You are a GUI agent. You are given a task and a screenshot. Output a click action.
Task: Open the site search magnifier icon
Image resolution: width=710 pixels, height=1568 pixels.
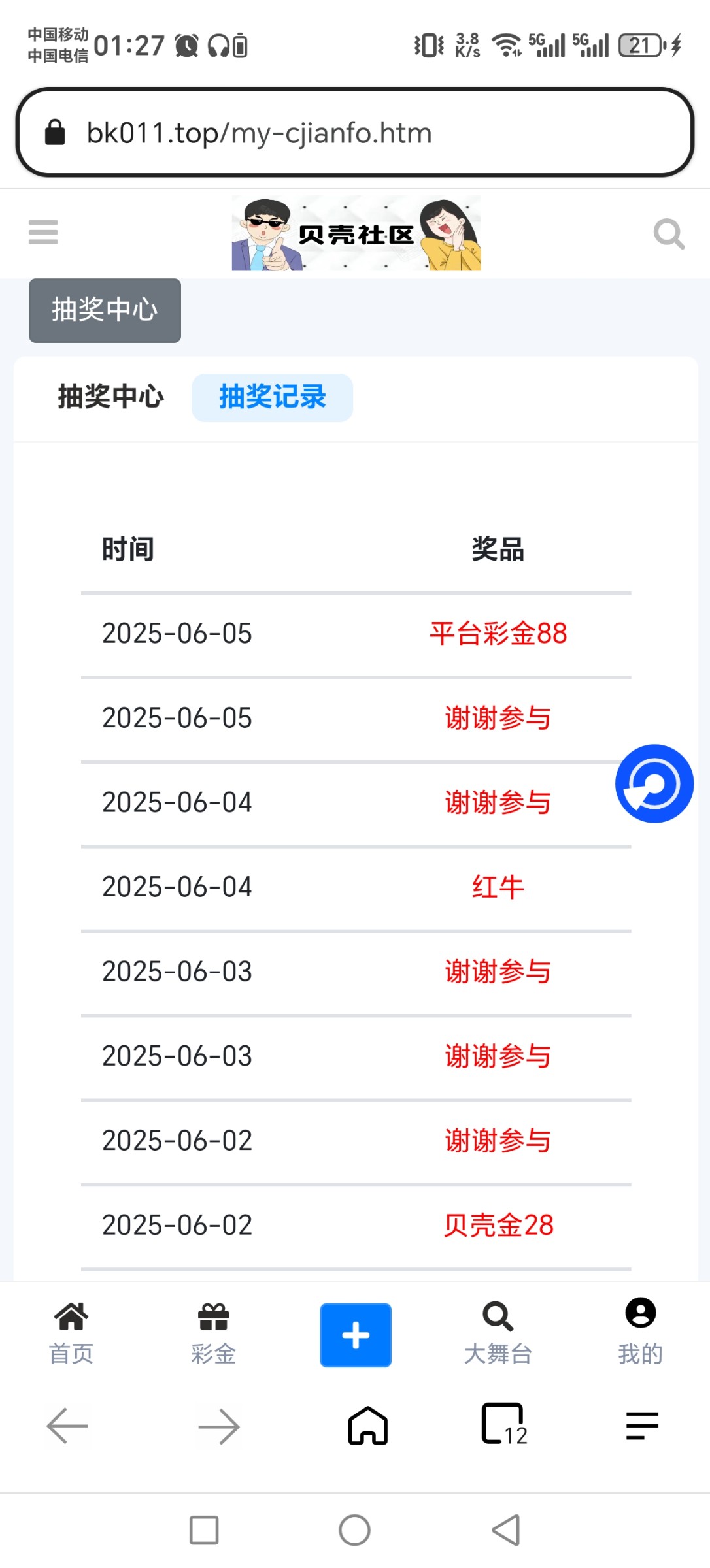668,233
